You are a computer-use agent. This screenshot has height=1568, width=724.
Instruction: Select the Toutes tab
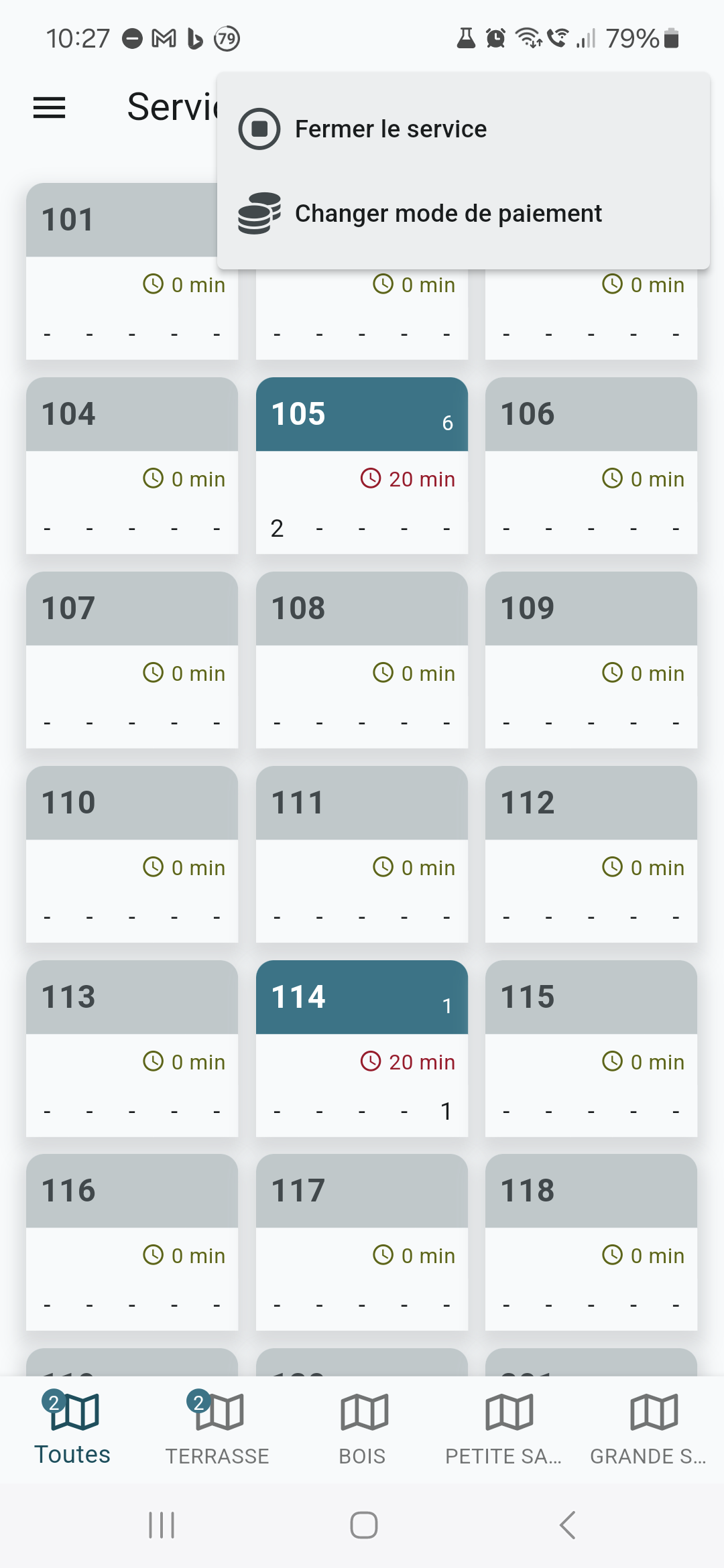click(x=72, y=1429)
